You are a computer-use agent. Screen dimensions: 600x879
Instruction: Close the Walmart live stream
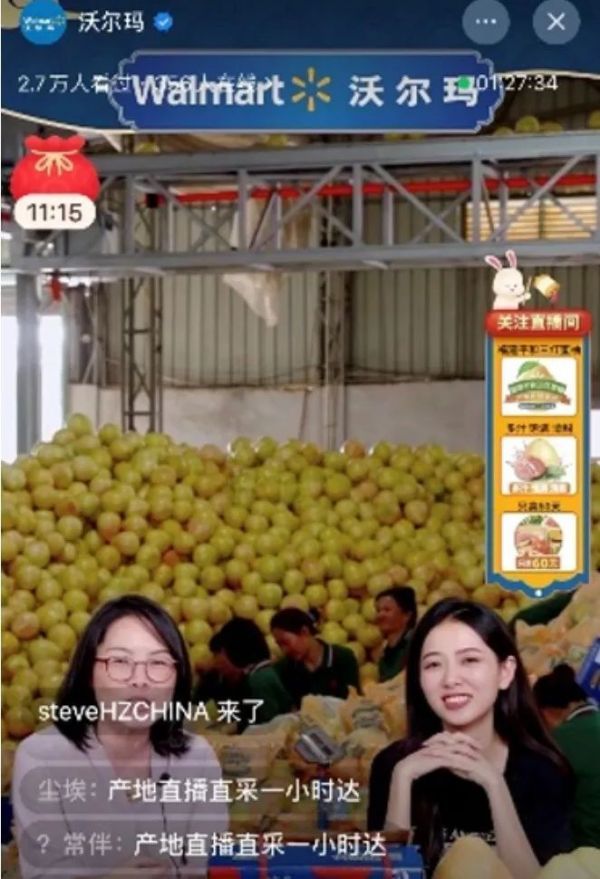click(556, 21)
